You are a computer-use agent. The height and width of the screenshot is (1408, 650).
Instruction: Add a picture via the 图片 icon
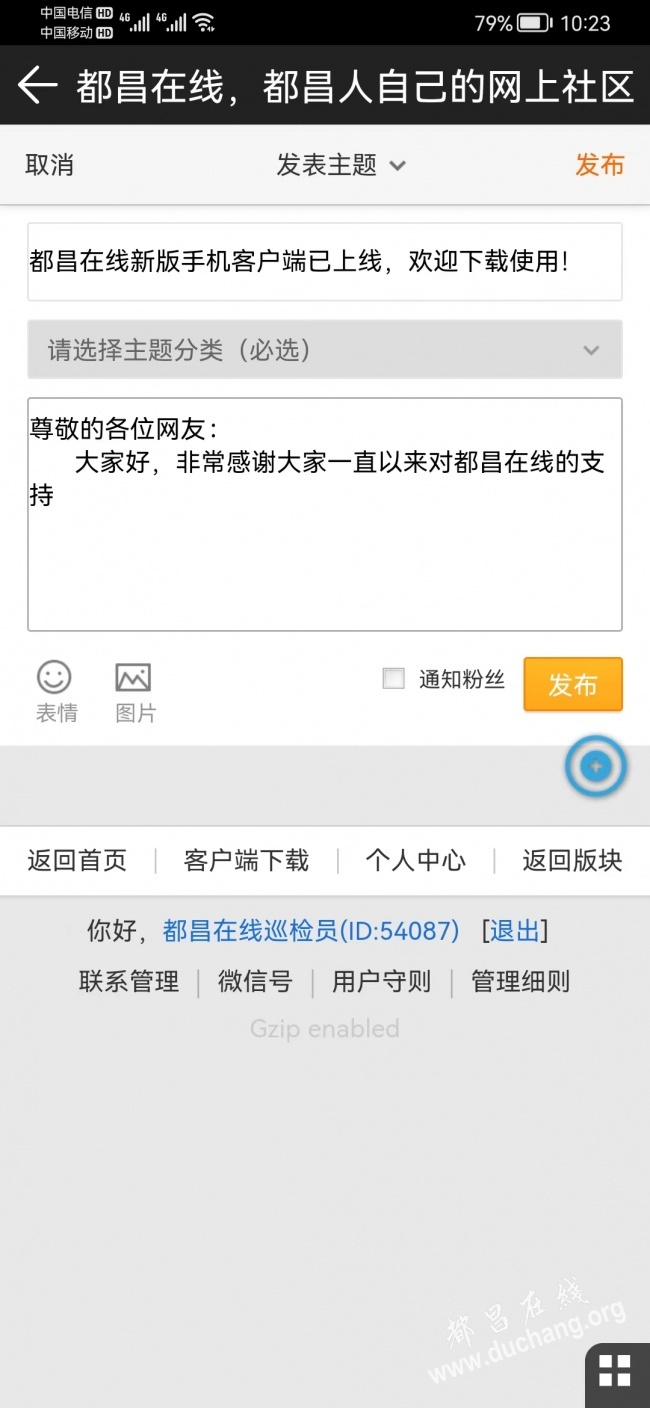click(134, 690)
